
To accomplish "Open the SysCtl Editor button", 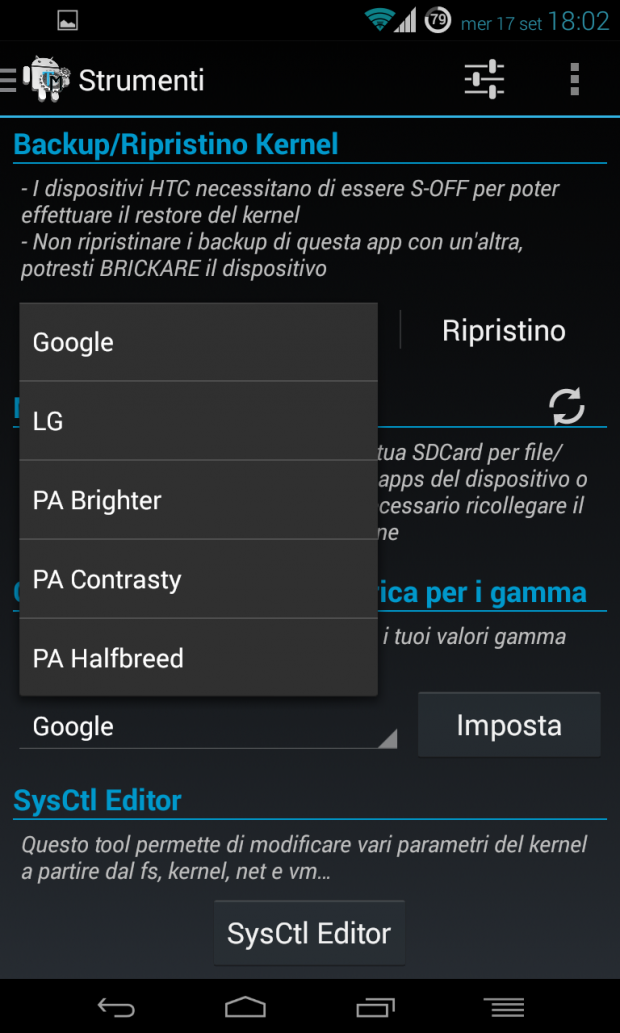I will [309, 933].
